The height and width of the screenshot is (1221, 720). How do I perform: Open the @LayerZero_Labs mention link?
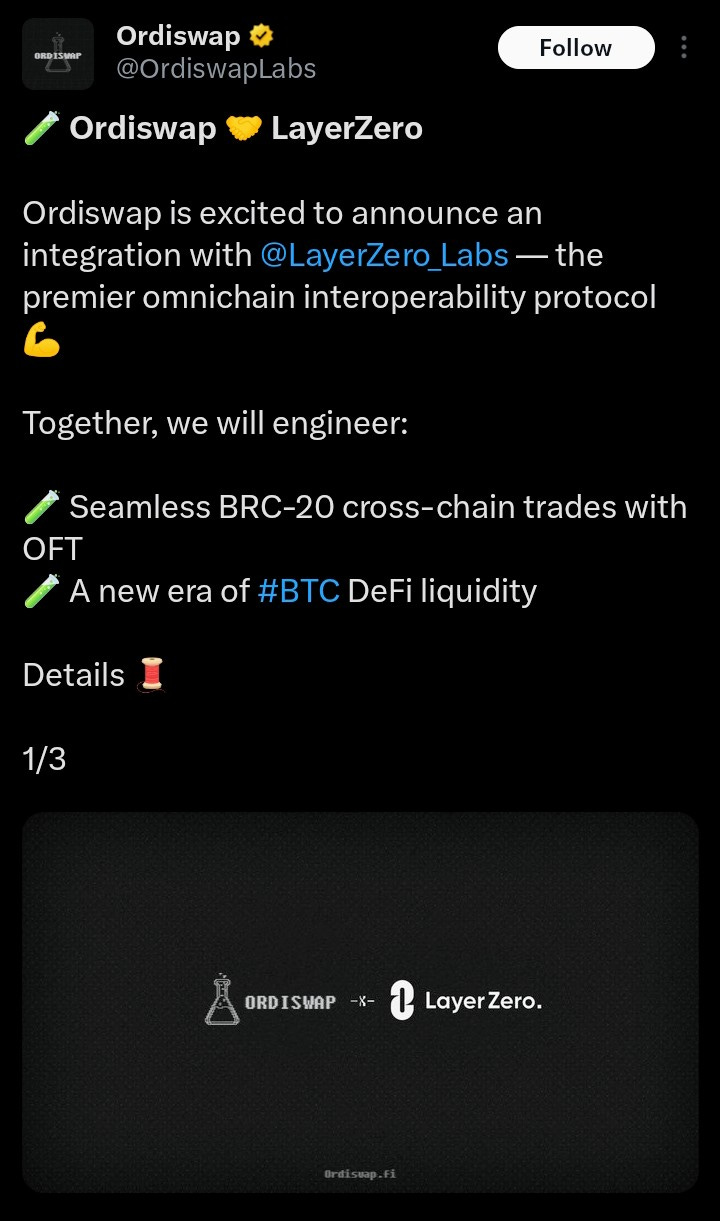click(x=384, y=255)
